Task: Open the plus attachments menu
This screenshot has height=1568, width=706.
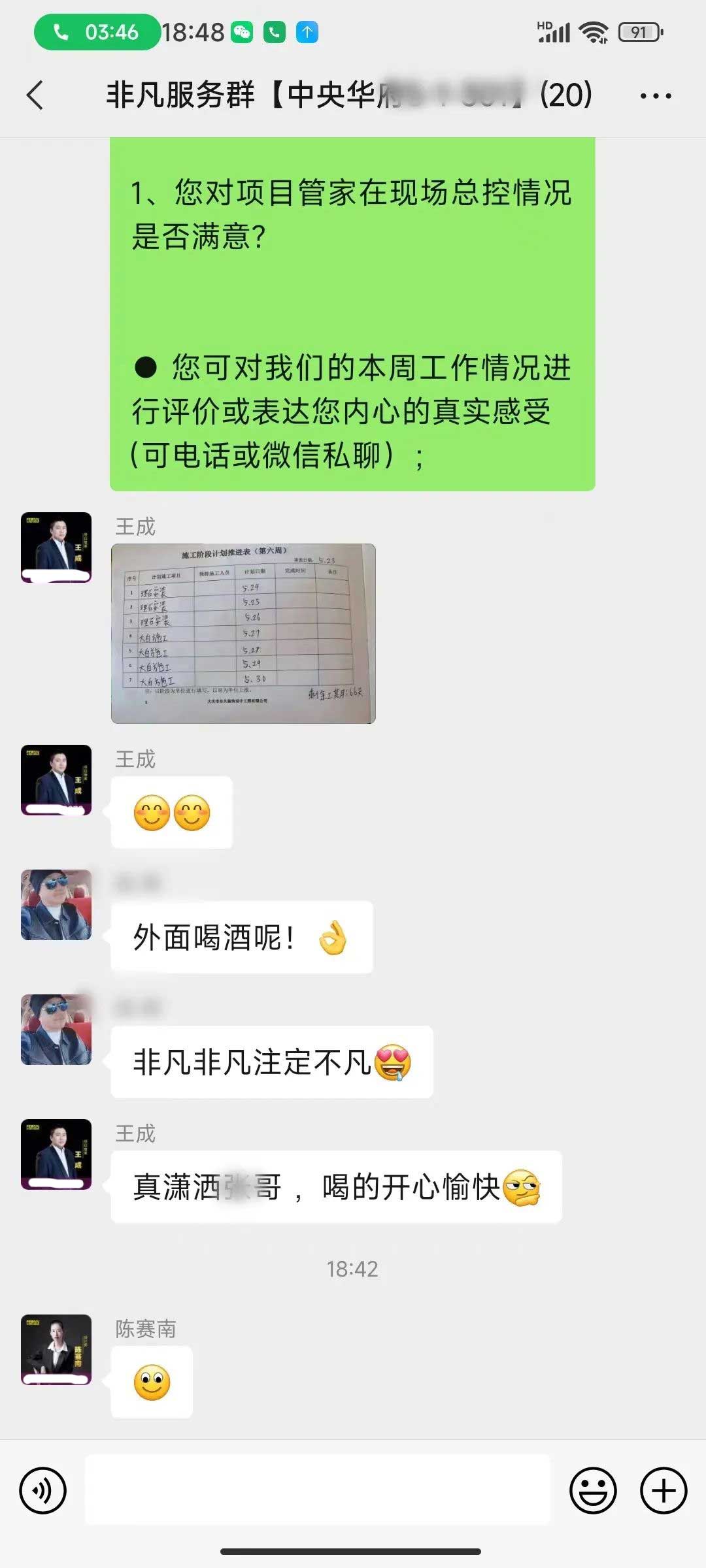Action: 663,1490
